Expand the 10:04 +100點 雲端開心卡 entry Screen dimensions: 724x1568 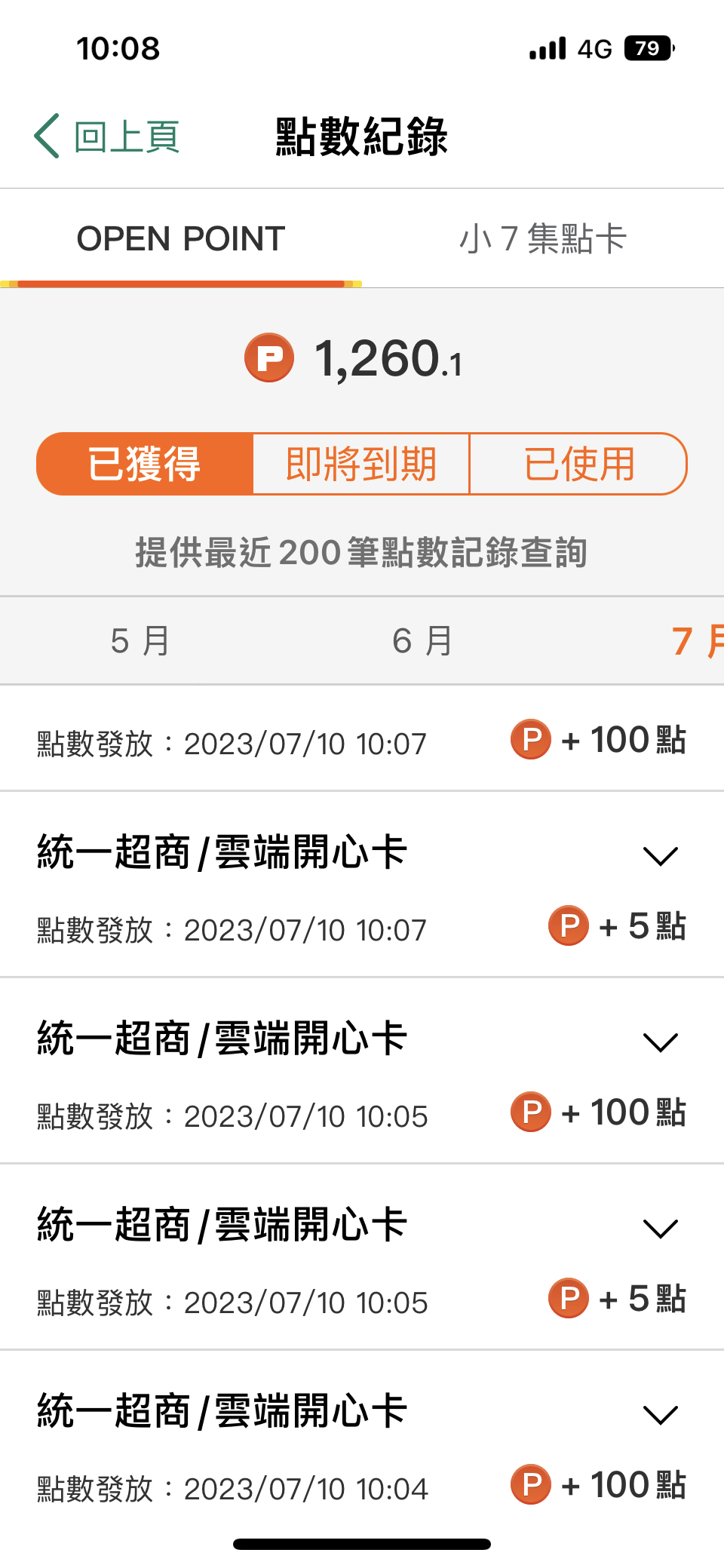(x=661, y=1415)
